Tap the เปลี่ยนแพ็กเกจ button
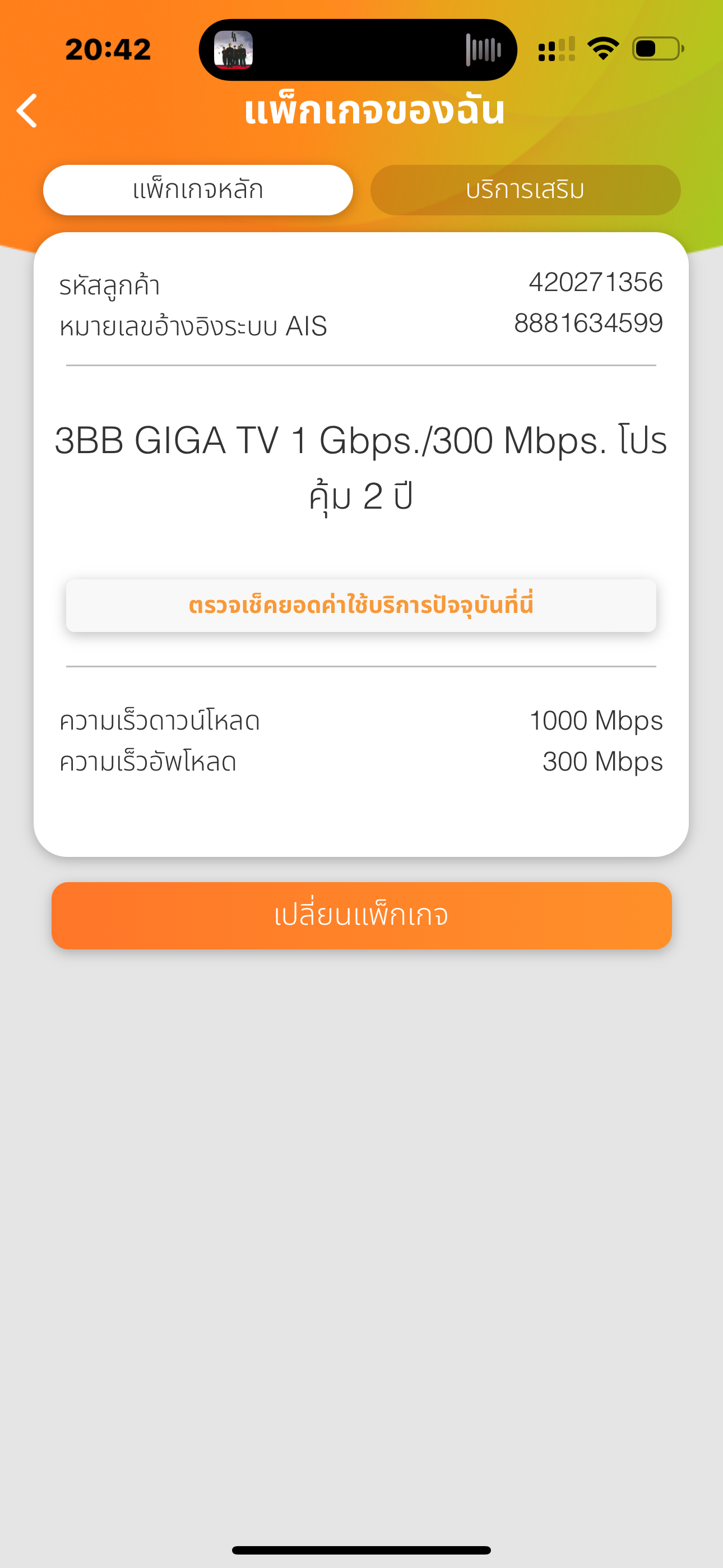 pyautogui.click(x=361, y=915)
